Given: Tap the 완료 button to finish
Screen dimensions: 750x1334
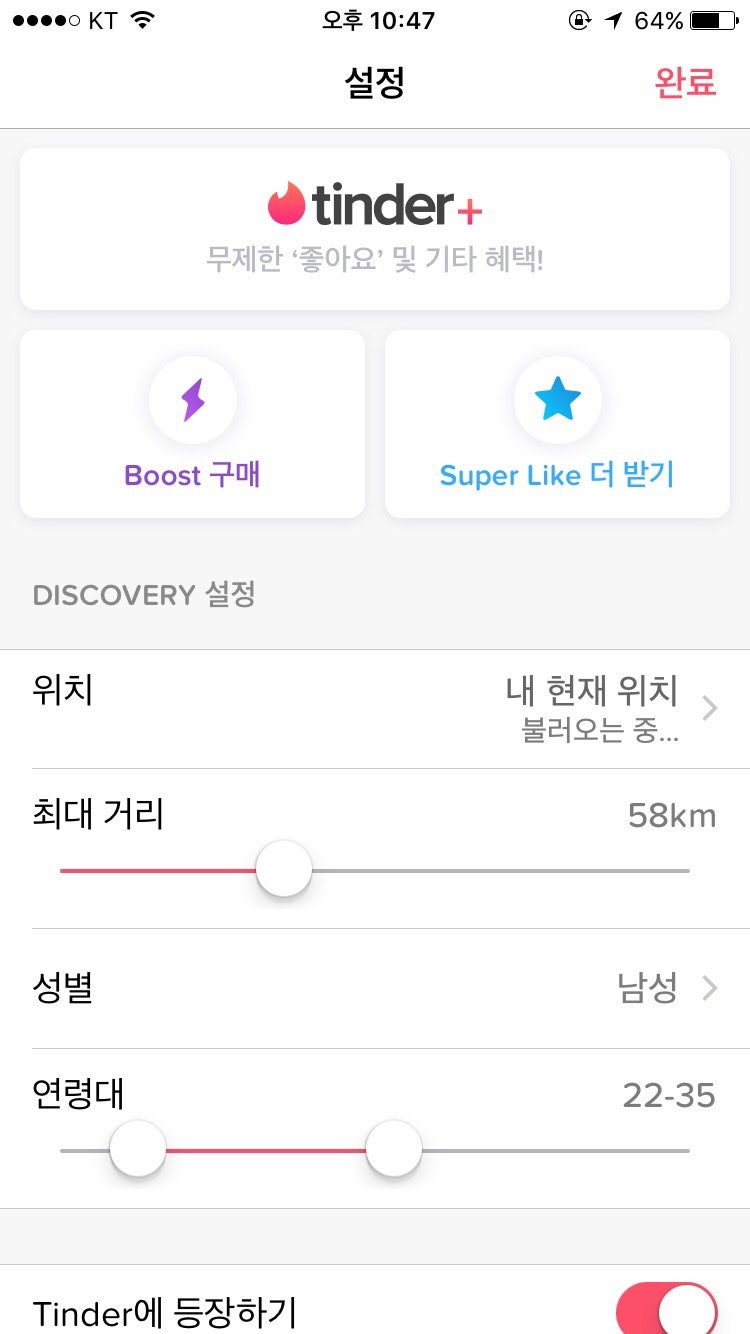Looking at the screenshot, I should click(x=686, y=84).
